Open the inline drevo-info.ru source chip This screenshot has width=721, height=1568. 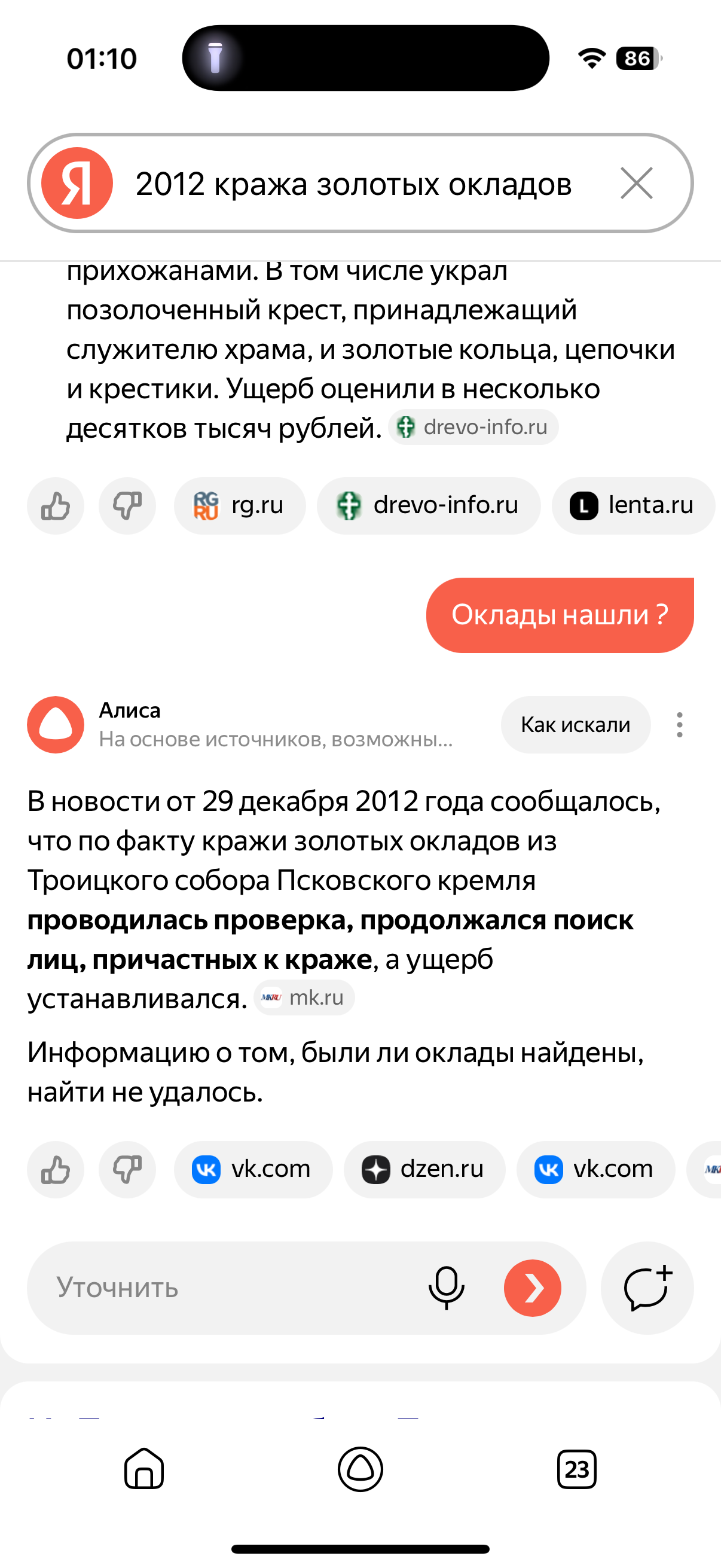pos(473,428)
